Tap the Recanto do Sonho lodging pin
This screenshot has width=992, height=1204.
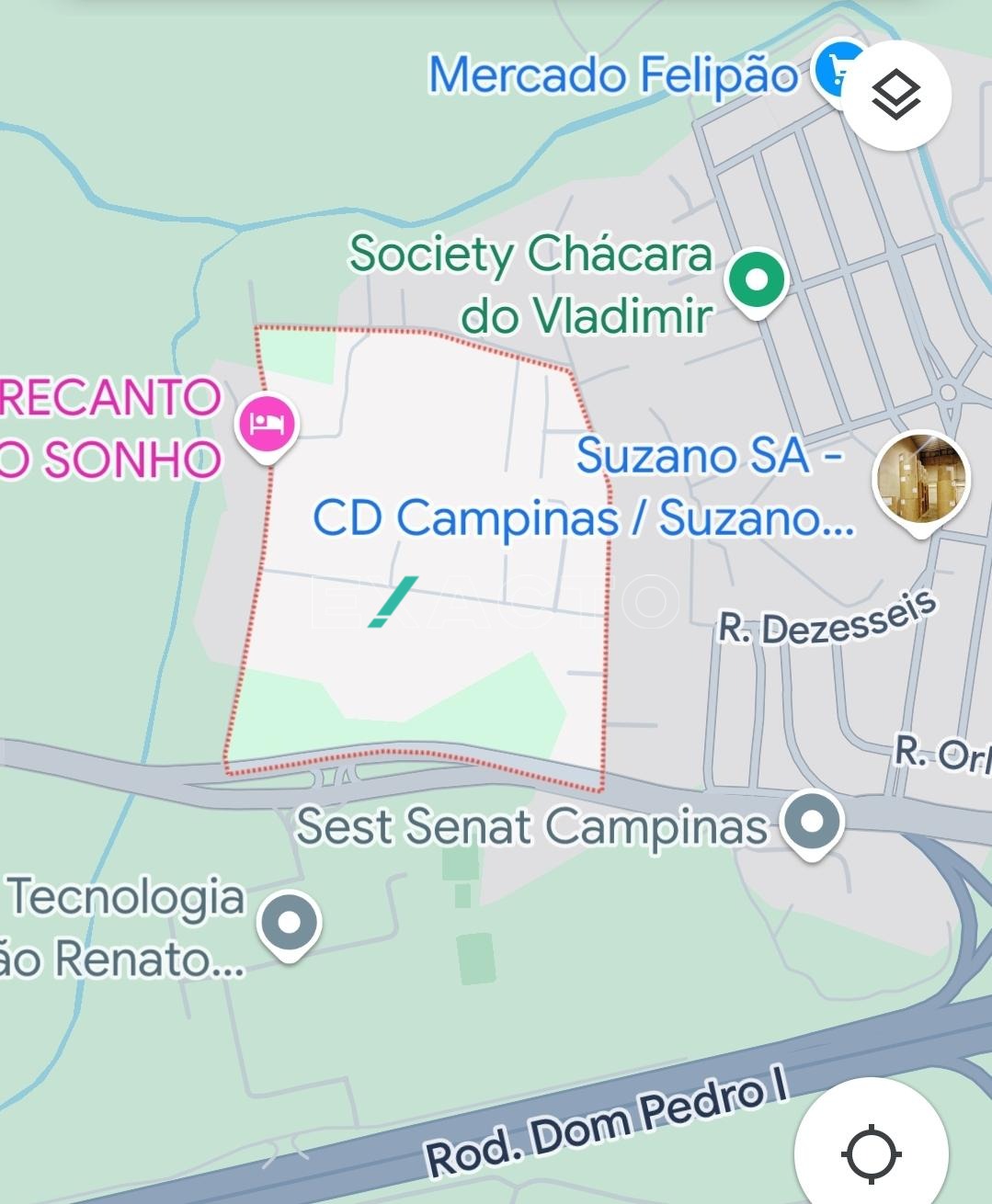pyautogui.click(x=268, y=425)
